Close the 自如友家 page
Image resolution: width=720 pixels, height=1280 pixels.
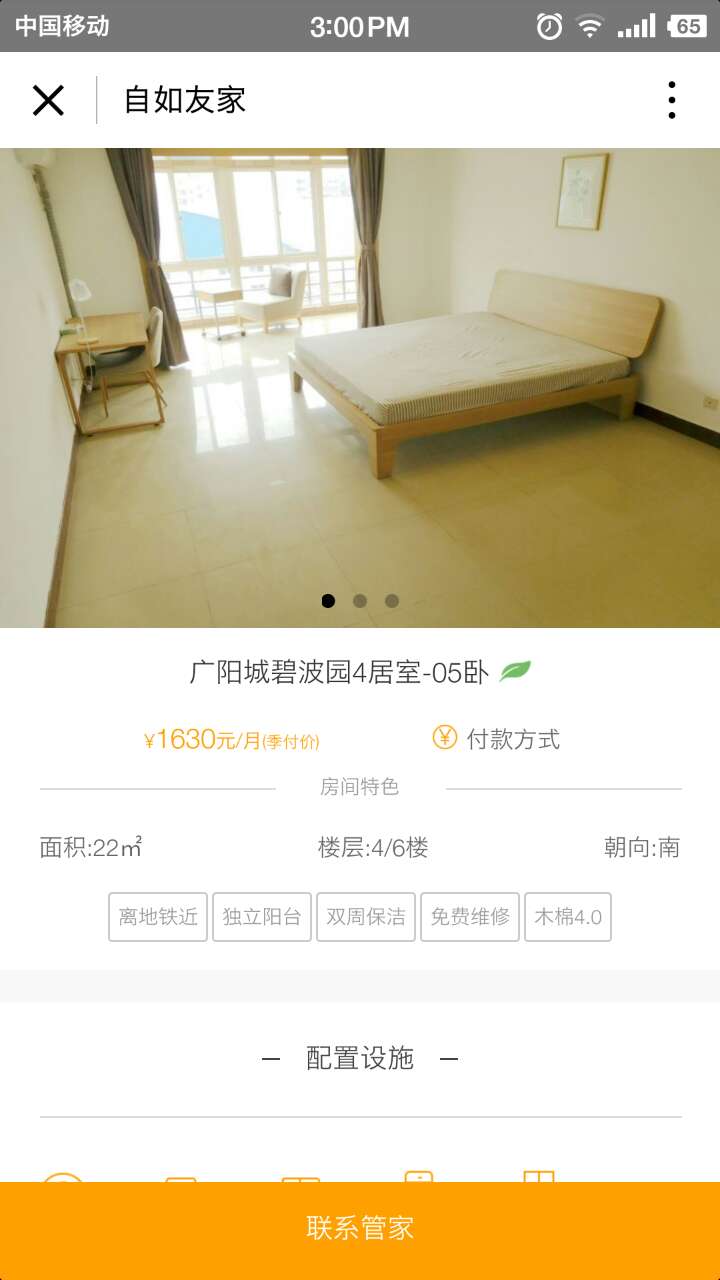tap(48, 100)
